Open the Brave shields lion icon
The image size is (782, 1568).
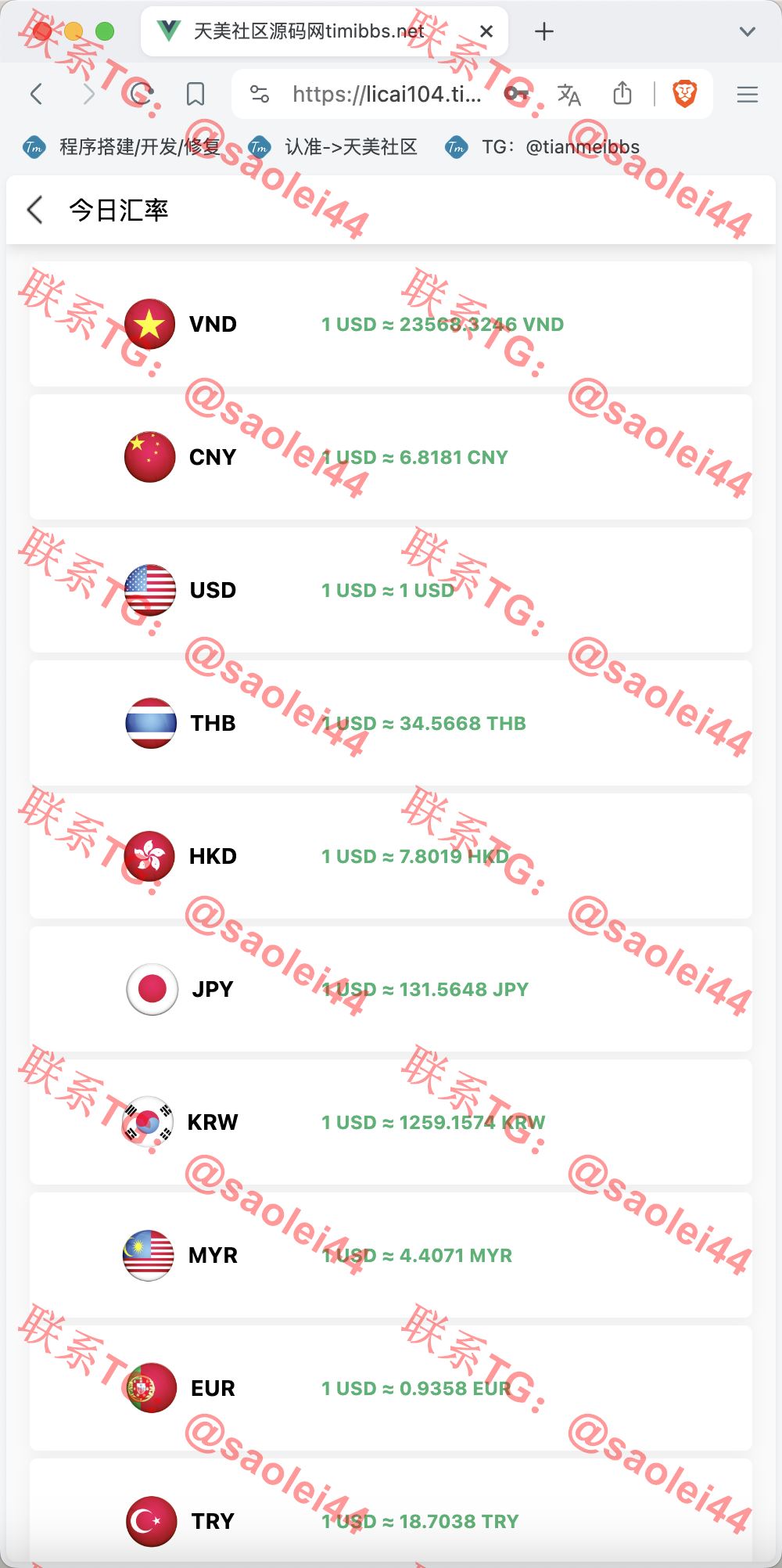685,95
